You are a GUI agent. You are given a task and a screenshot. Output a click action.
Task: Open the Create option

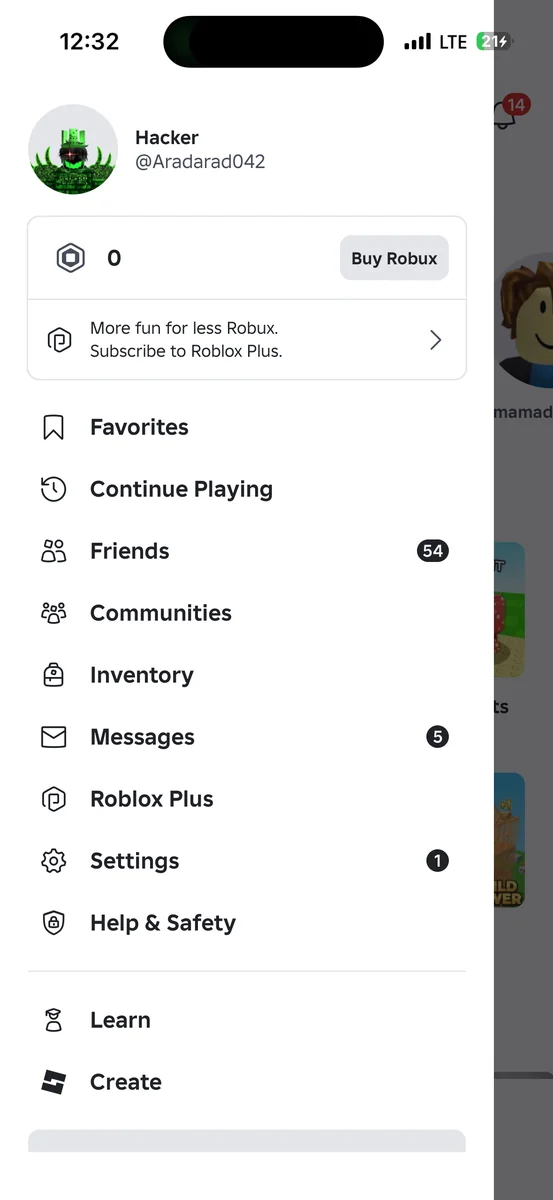coord(247,1082)
